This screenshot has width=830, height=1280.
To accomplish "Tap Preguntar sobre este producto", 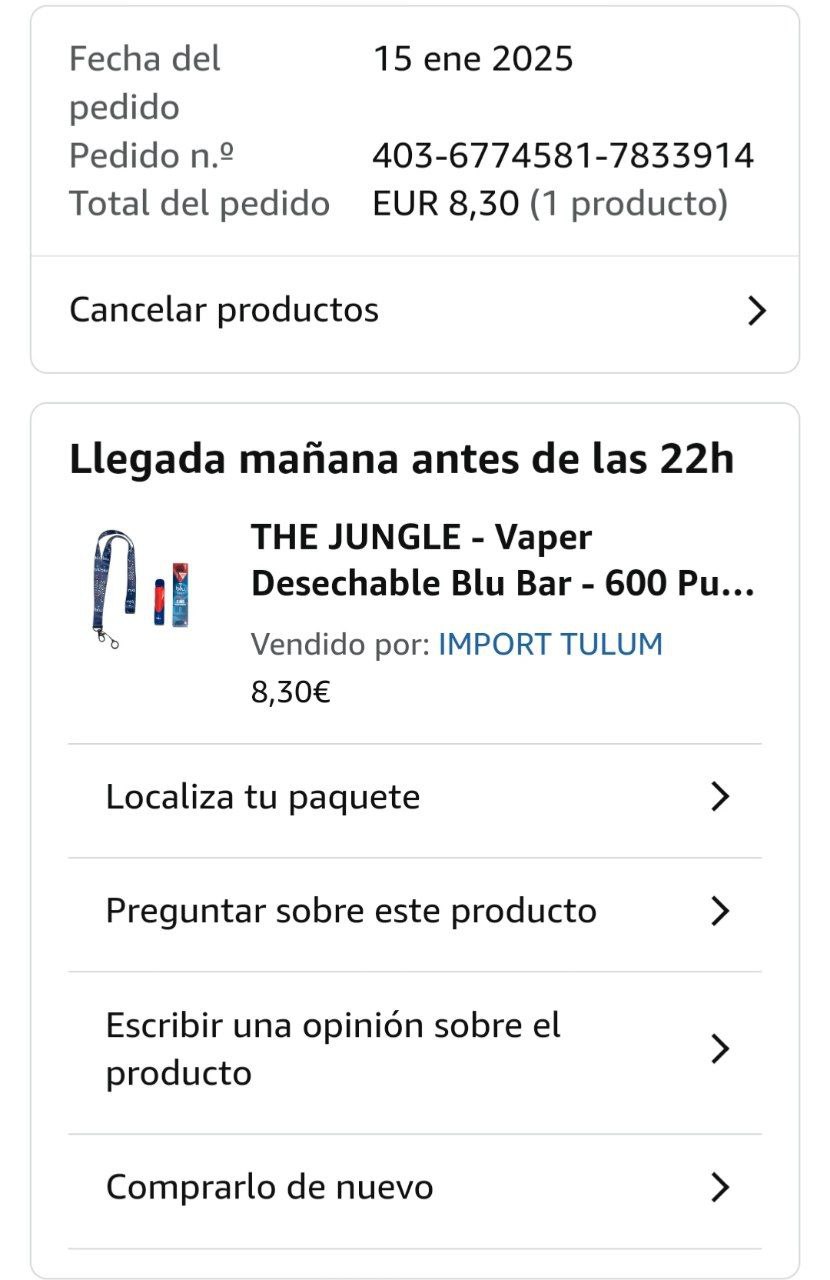I will click(x=414, y=912).
